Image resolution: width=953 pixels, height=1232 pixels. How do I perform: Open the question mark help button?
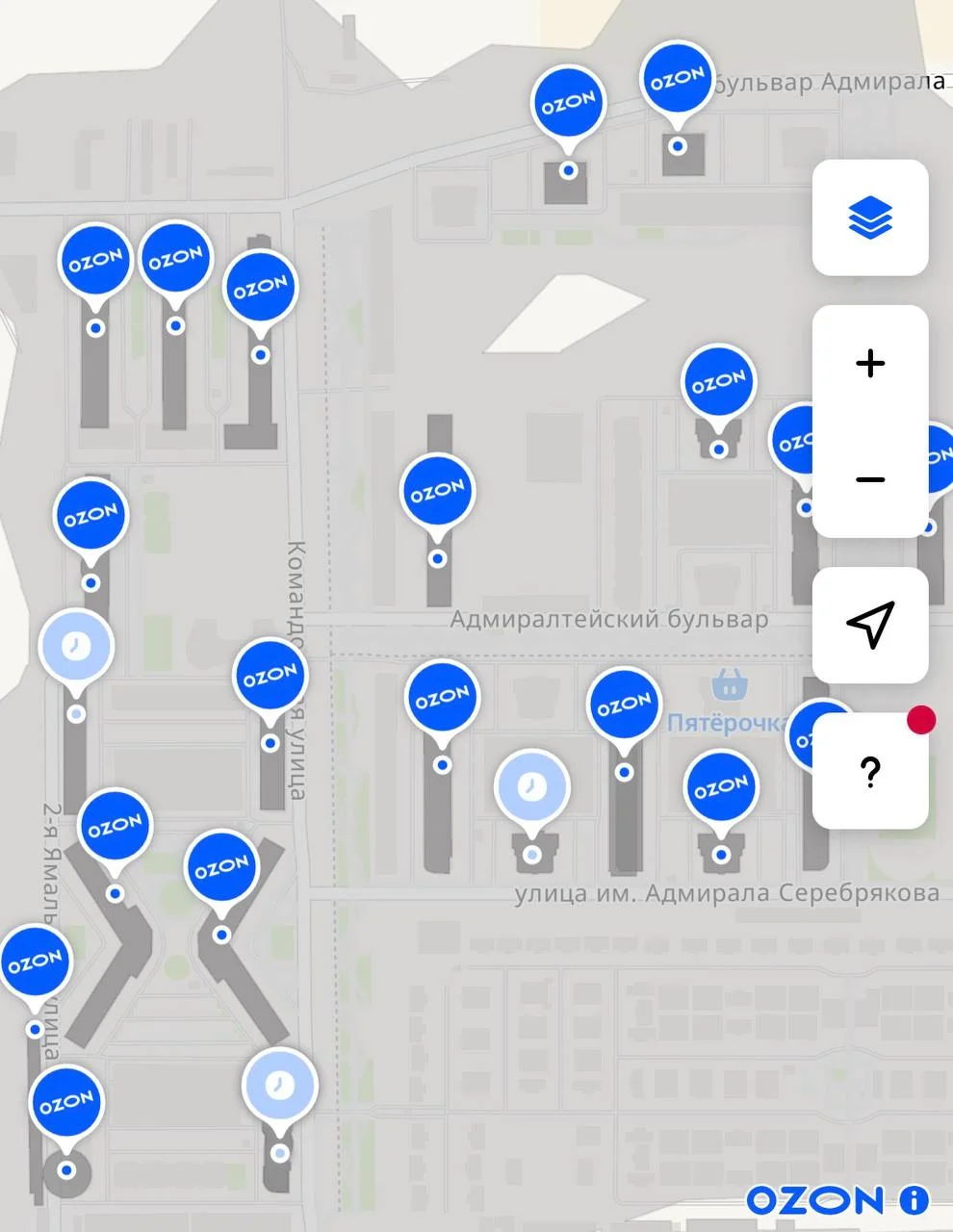coord(870,771)
